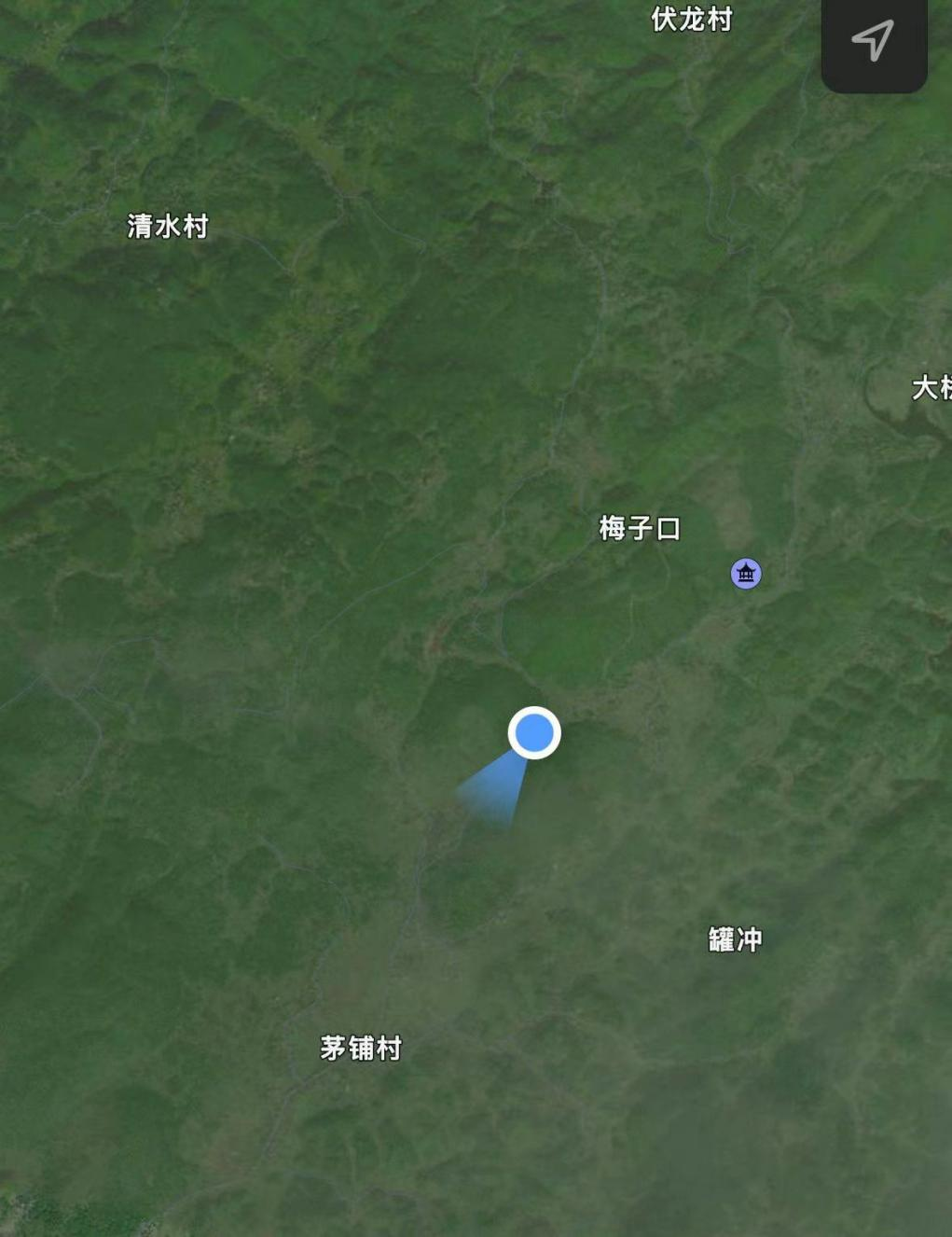
Task: Open the landmark pin near 梅子口
Action: [746, 573]
